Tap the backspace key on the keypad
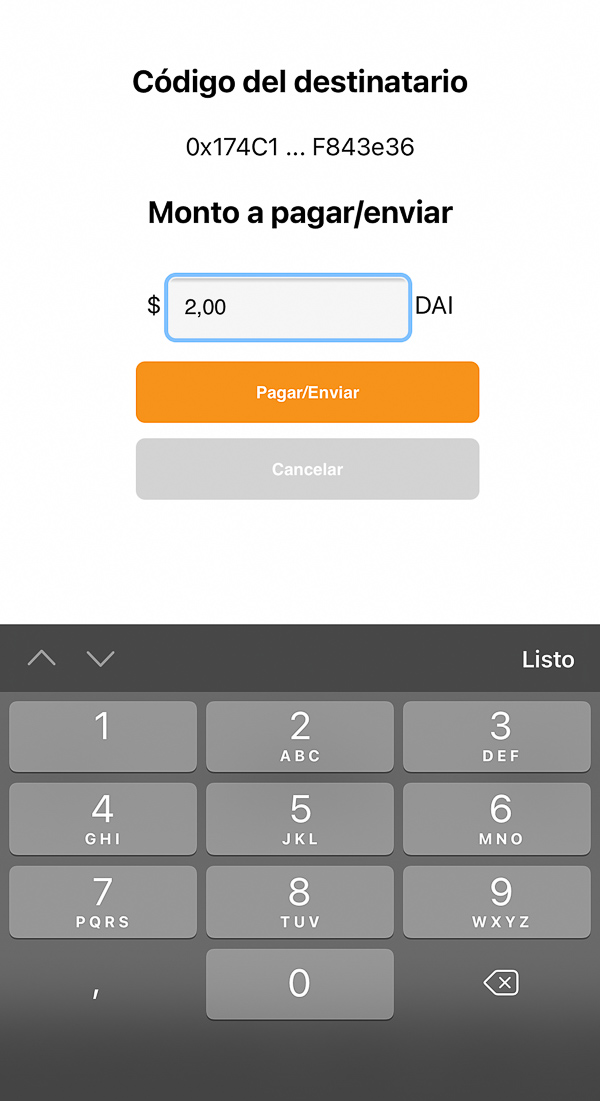The image size is (600, 1101). [x=501, y=983]
